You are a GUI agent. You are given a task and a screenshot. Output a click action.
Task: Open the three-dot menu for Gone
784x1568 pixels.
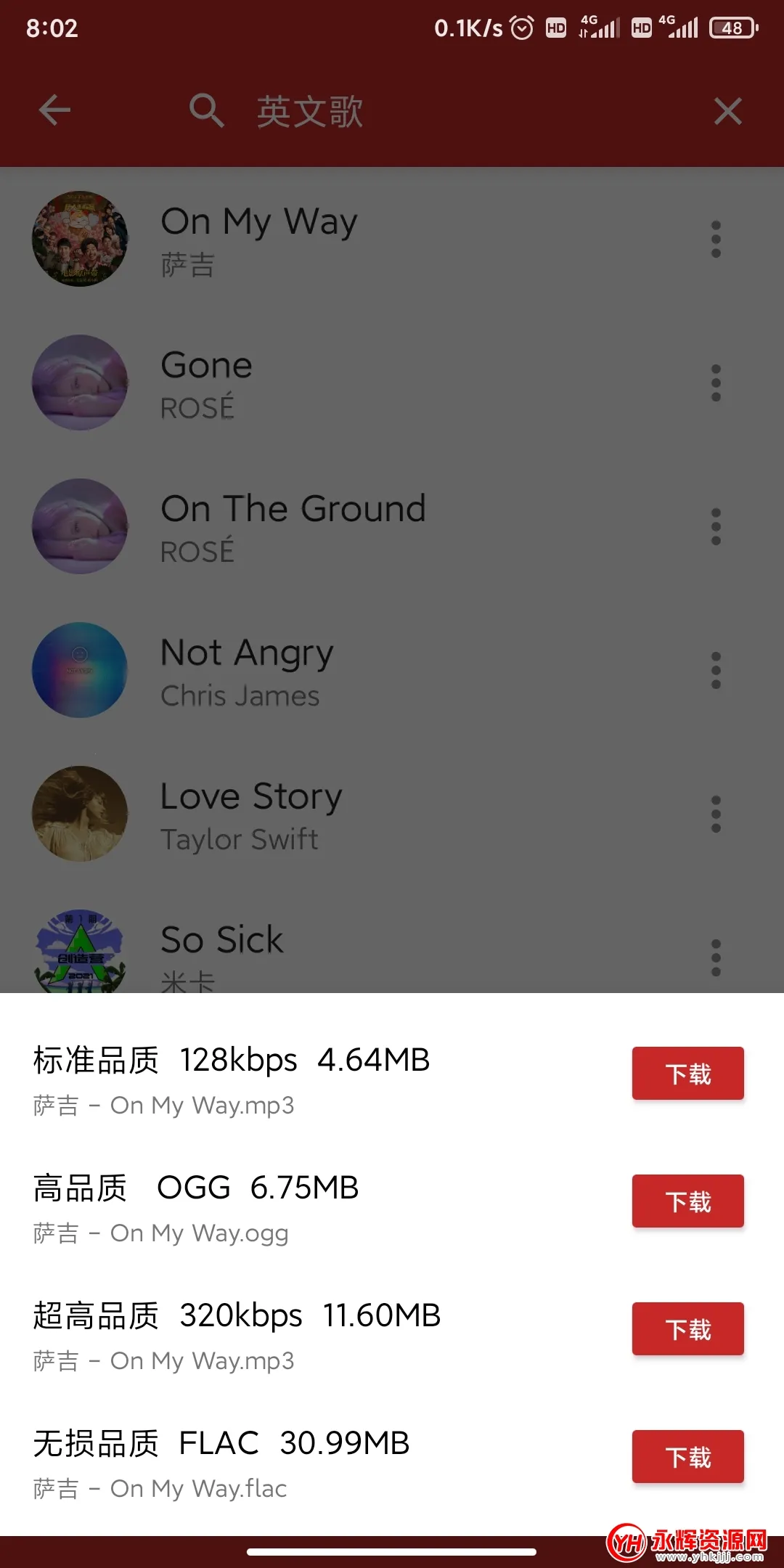coord(716,383)
